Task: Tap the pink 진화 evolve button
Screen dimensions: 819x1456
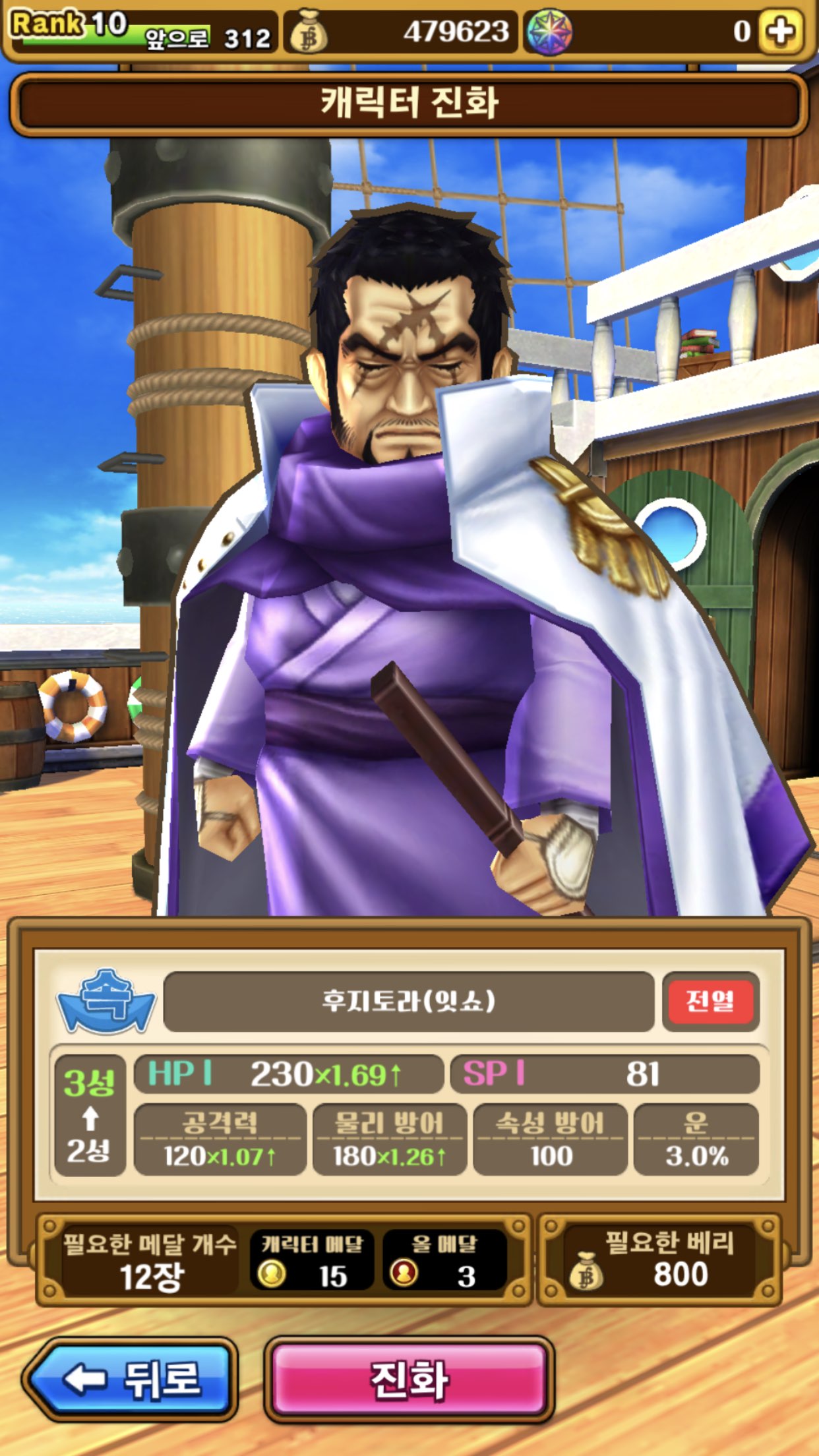Action: 409,1380
